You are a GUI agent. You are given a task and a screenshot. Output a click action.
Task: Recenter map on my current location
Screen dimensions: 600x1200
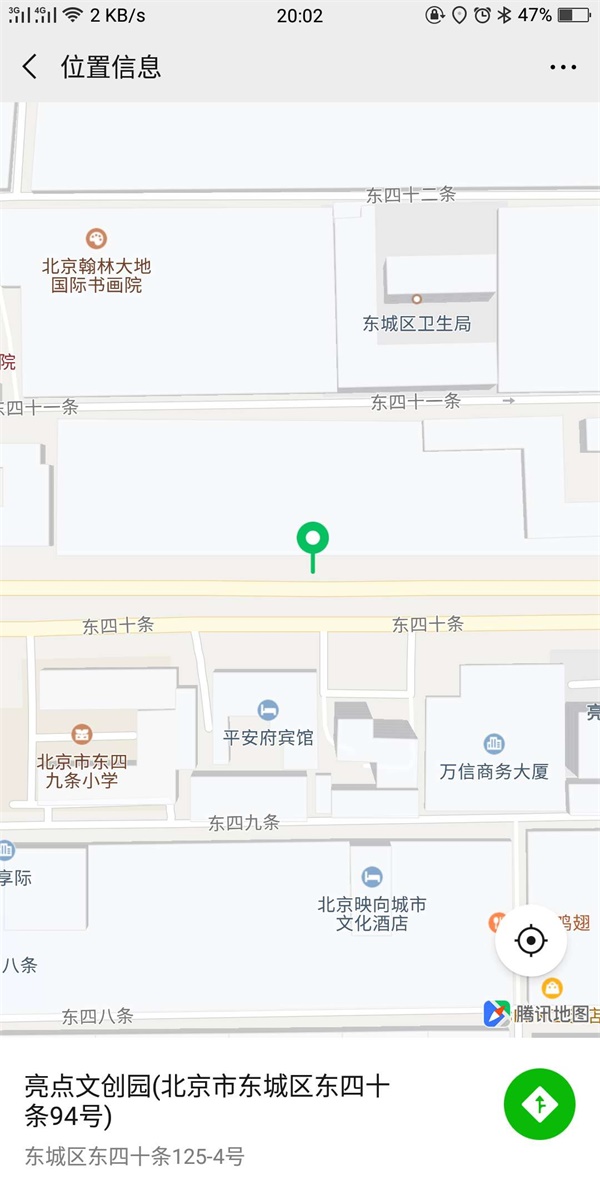pyautogui.click(x=531, y=940)
